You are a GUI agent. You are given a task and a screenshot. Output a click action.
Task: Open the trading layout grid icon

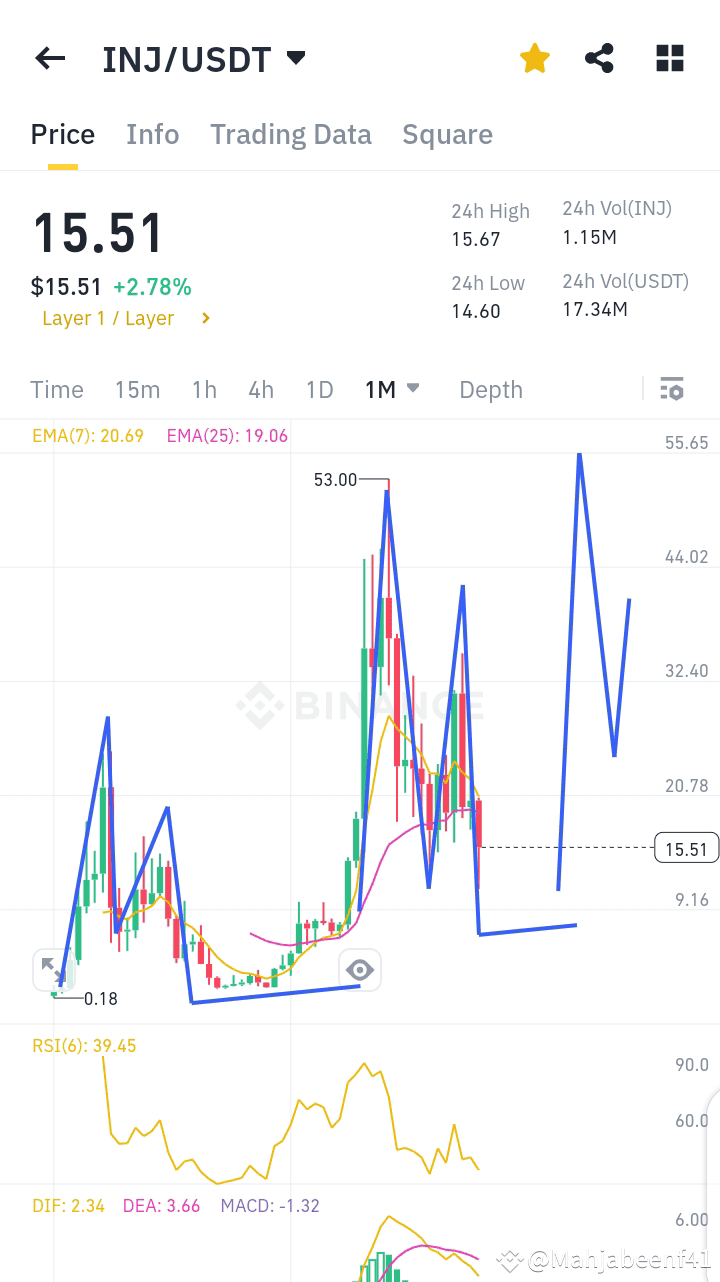(x=670, y=58)
